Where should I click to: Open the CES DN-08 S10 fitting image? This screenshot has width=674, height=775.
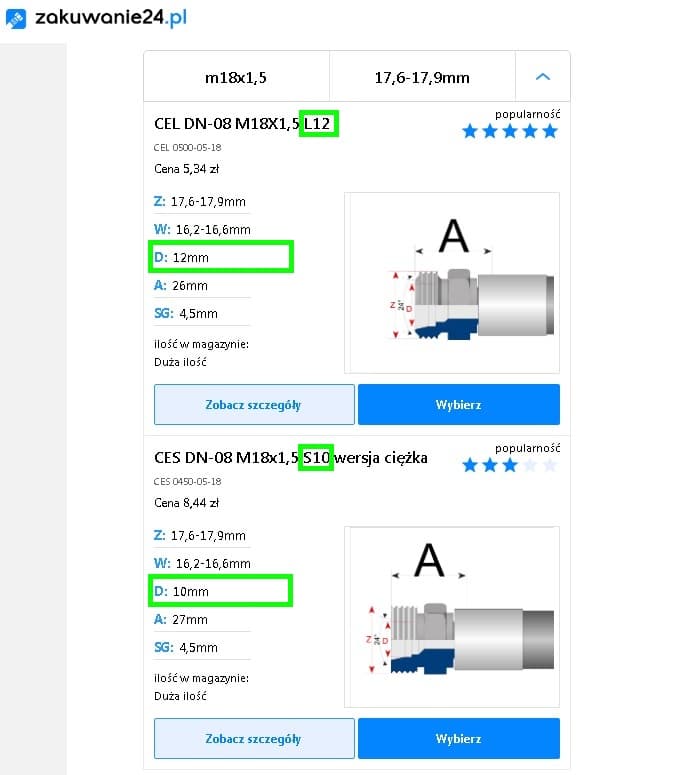point(451,617)
